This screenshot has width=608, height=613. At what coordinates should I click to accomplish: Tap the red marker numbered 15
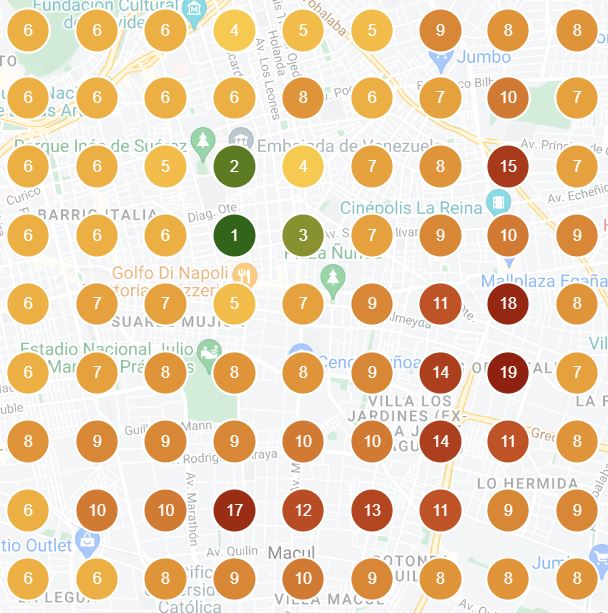tap(508, 166)
